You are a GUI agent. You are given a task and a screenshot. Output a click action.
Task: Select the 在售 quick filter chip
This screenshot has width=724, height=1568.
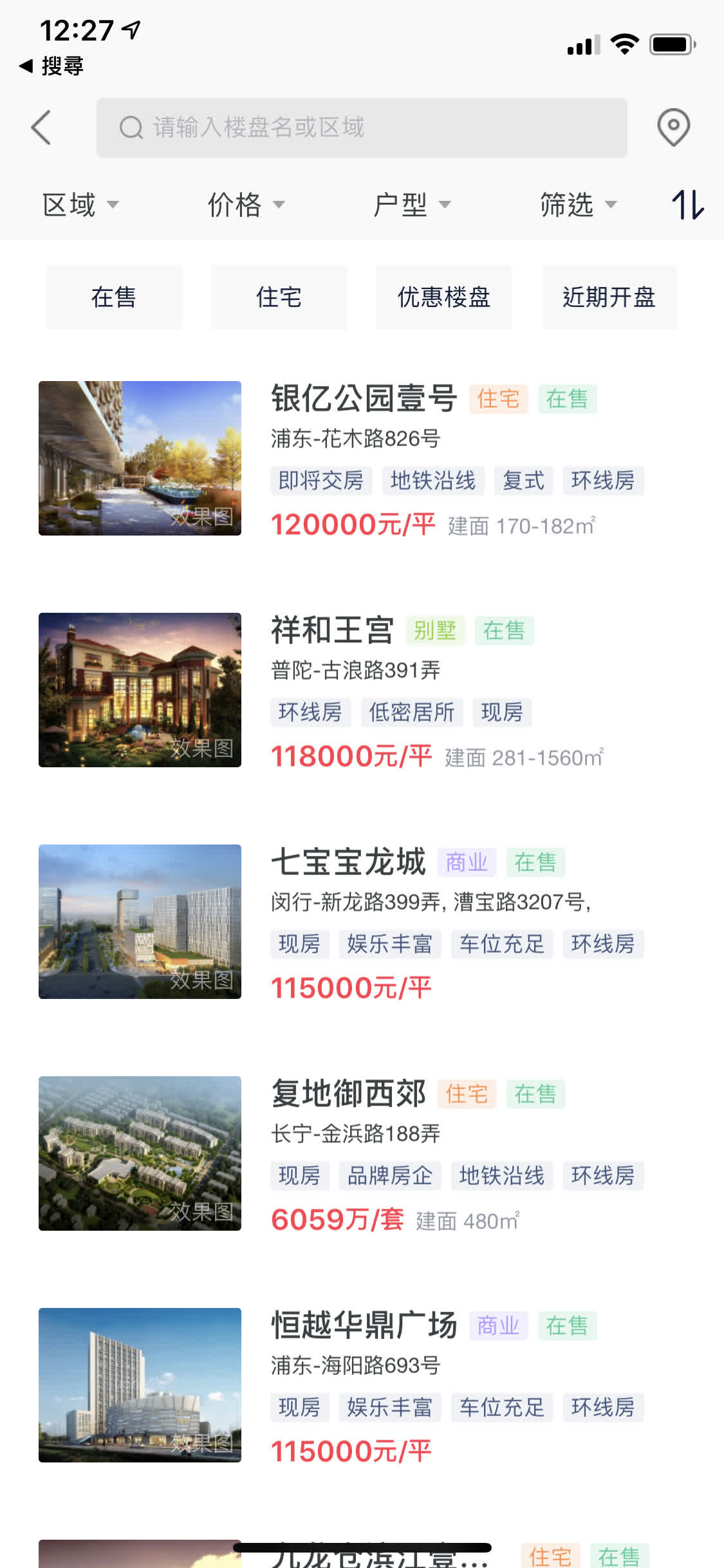pos(114,297)
